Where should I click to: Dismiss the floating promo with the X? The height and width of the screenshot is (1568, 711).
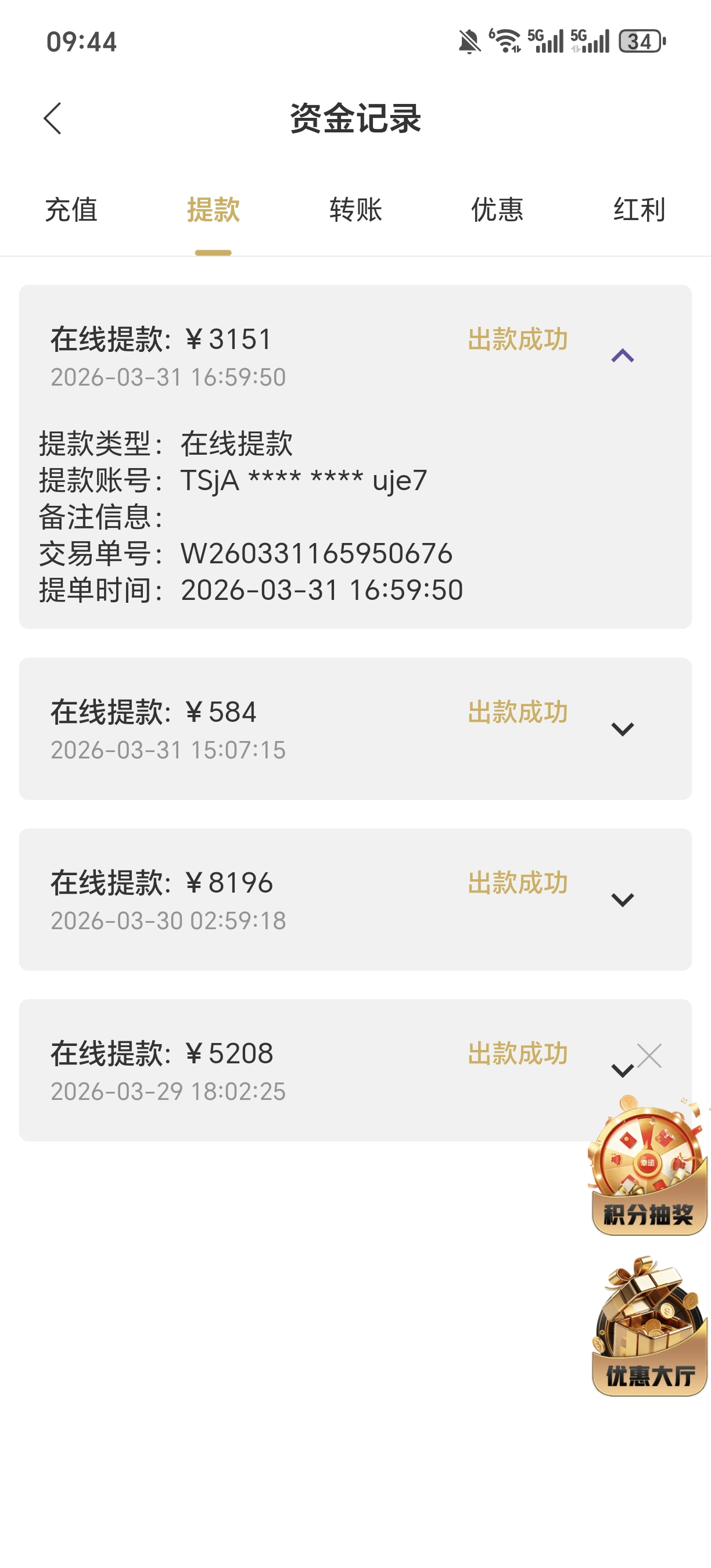[x=649, y=1056]
